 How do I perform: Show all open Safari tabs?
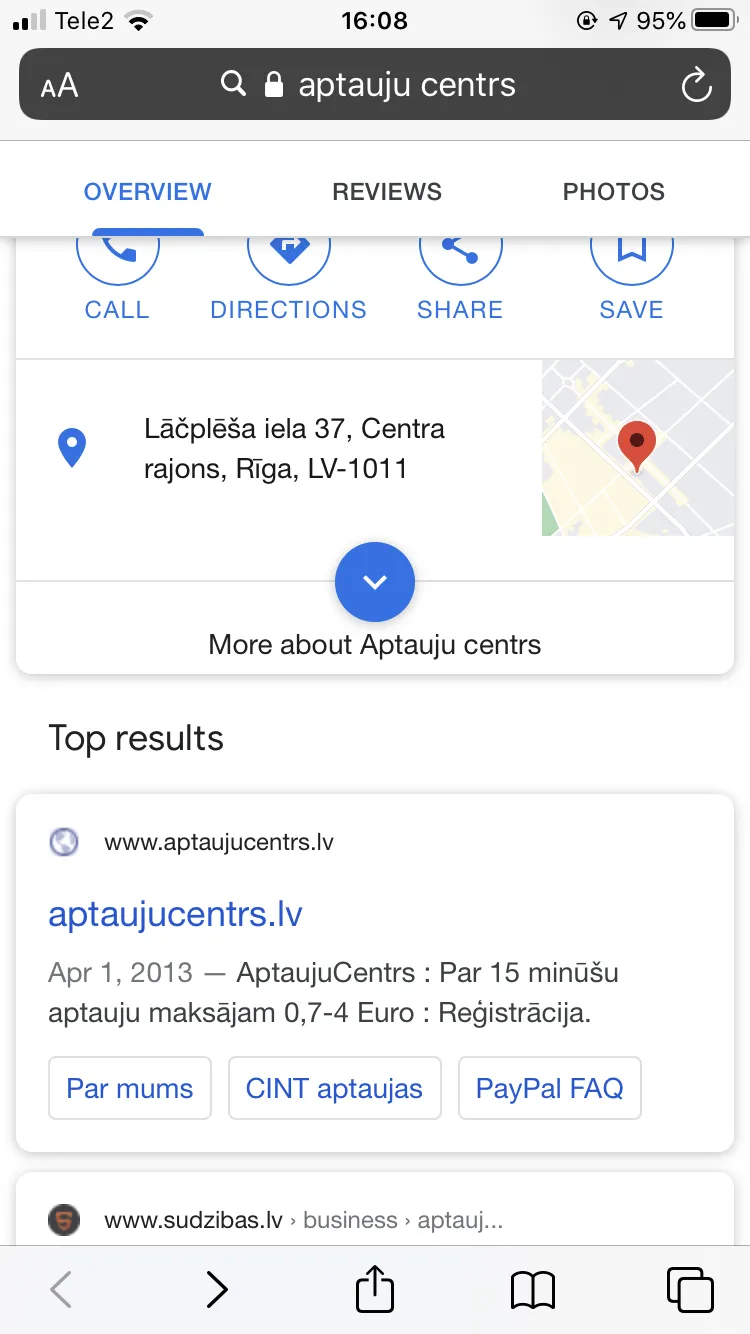point(690,1290)
